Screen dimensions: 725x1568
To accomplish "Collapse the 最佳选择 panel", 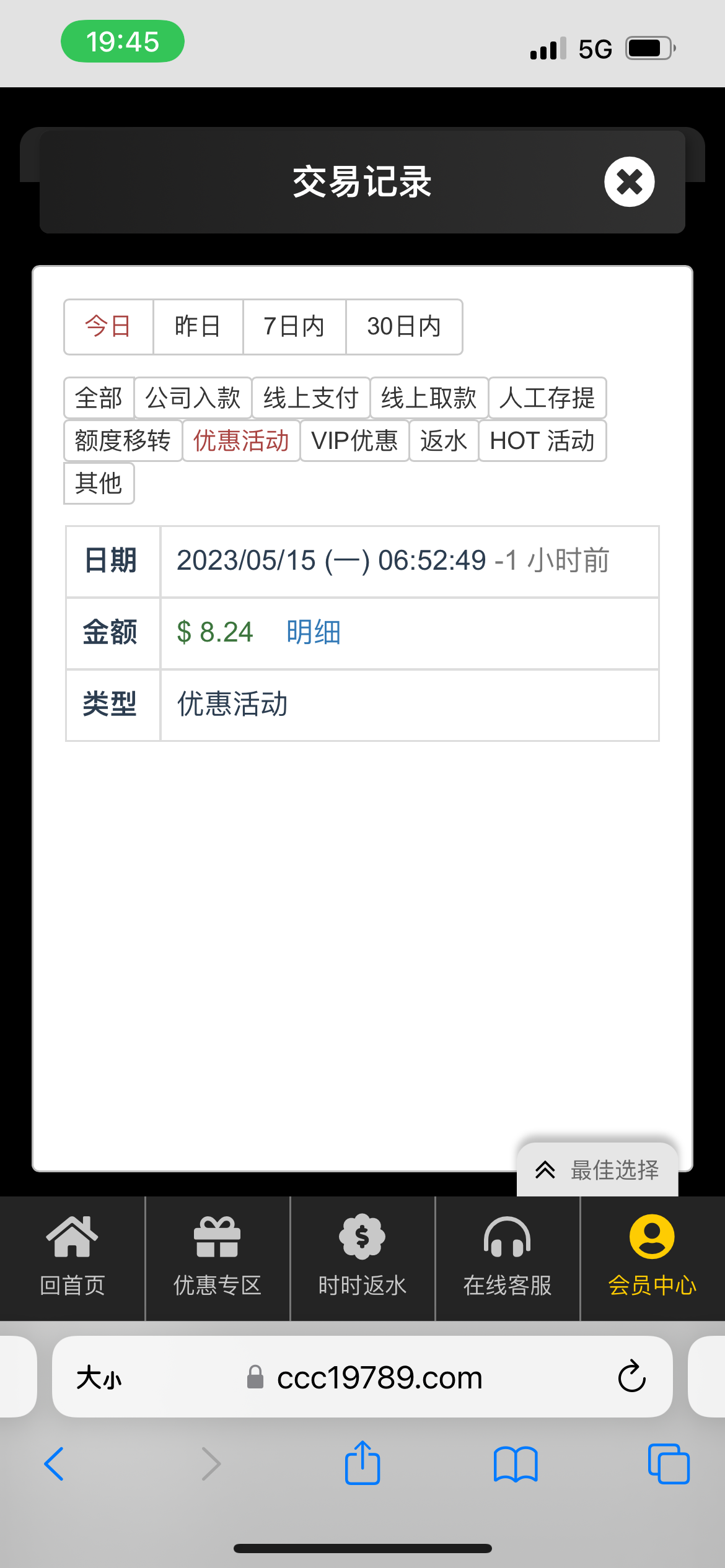I will (545, 1169).
